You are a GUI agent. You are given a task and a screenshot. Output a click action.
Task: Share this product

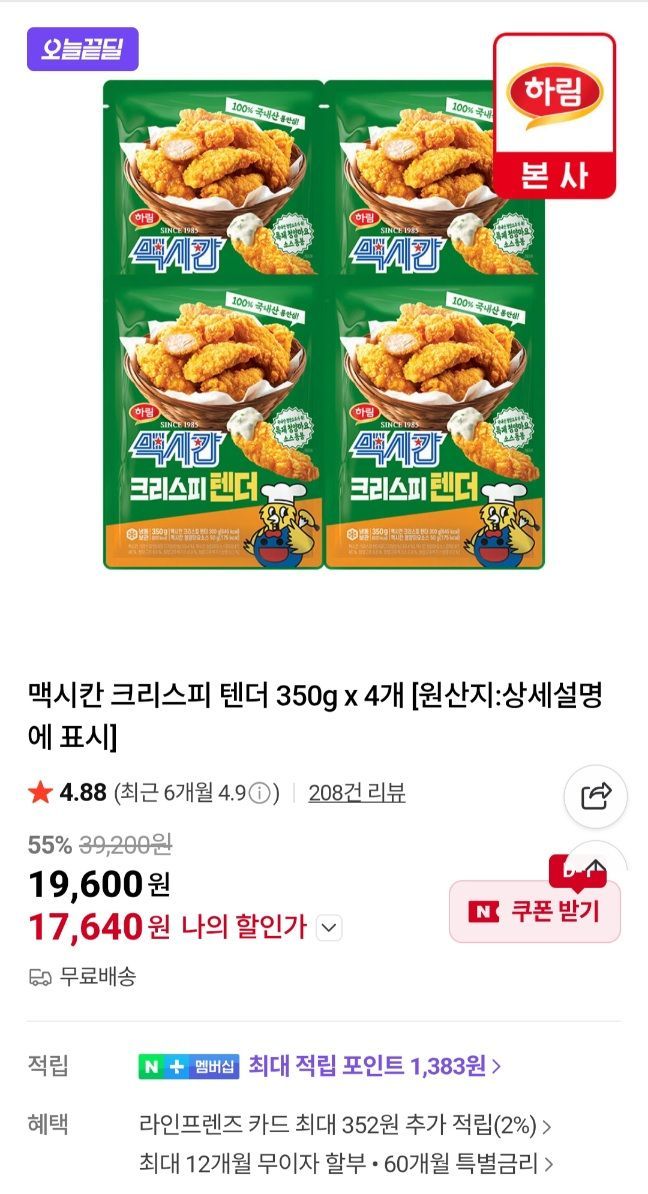[x=595, y=796]
